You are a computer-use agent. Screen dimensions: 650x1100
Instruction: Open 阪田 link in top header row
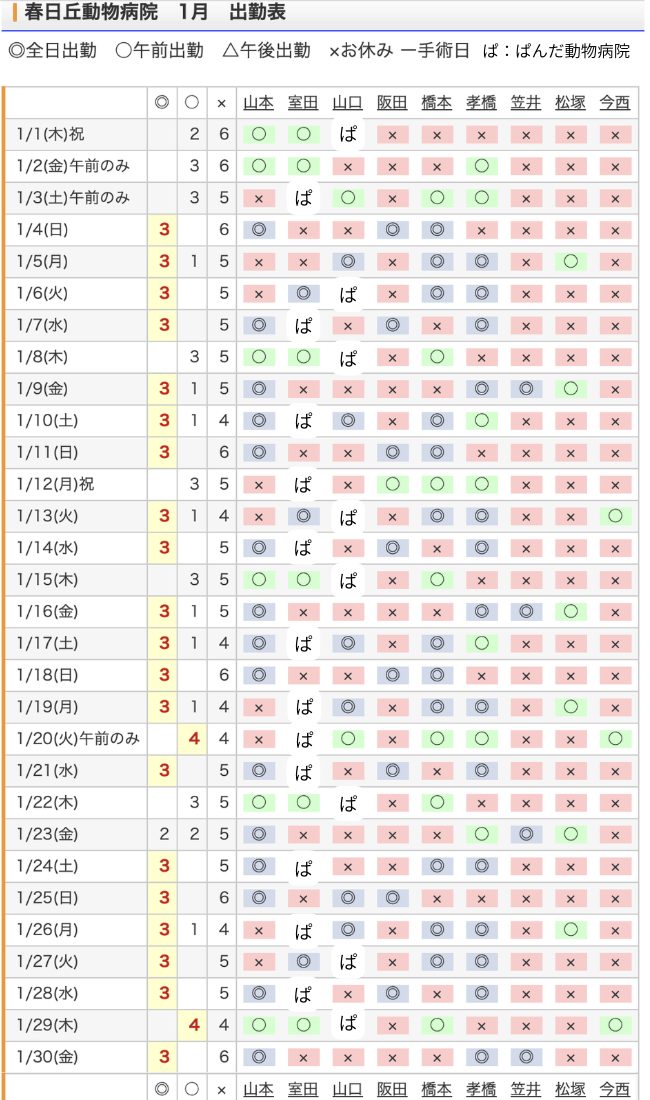click(x=392, y=103)
